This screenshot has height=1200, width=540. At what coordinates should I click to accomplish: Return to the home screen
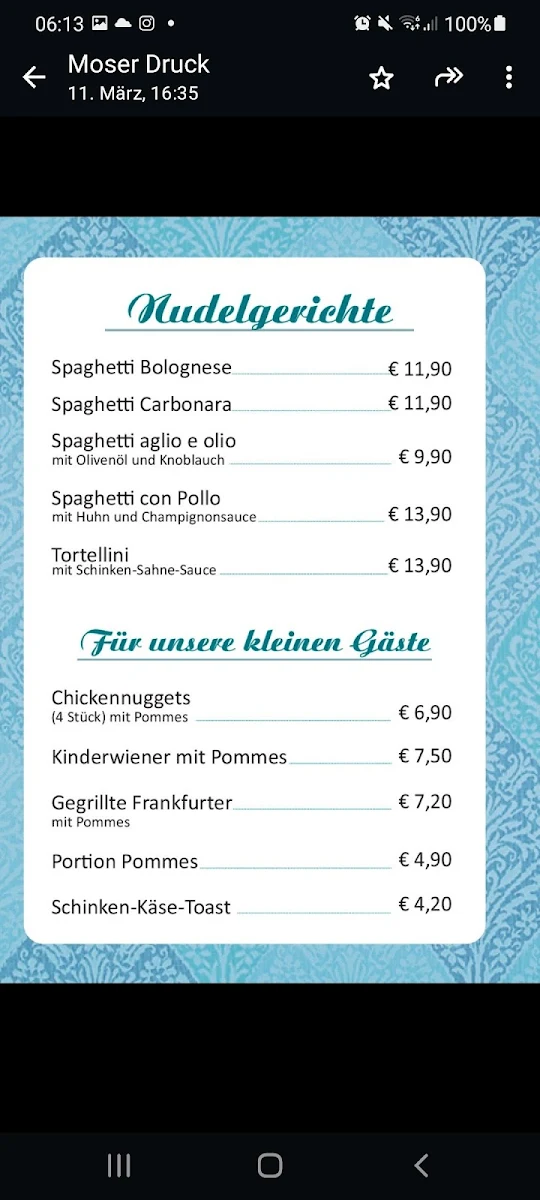pos(270,1165)
